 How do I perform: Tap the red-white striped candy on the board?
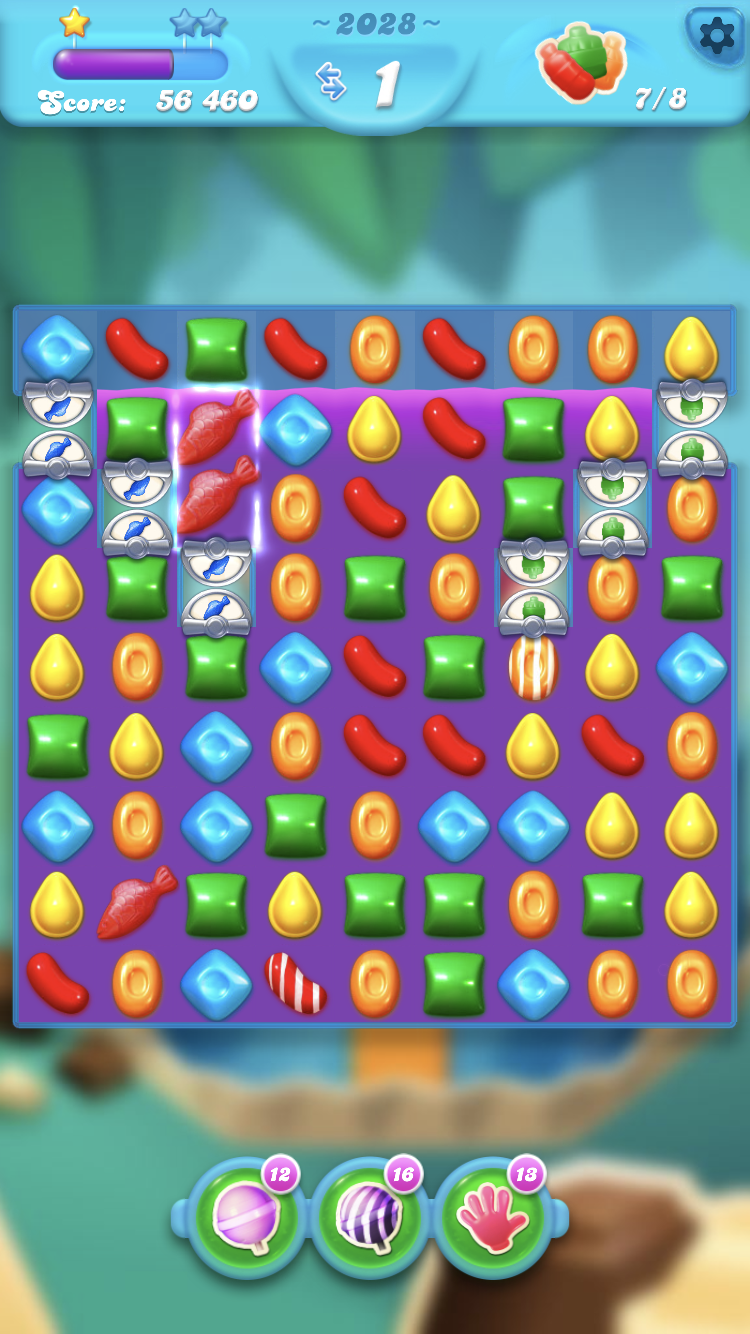click(295, 982)
